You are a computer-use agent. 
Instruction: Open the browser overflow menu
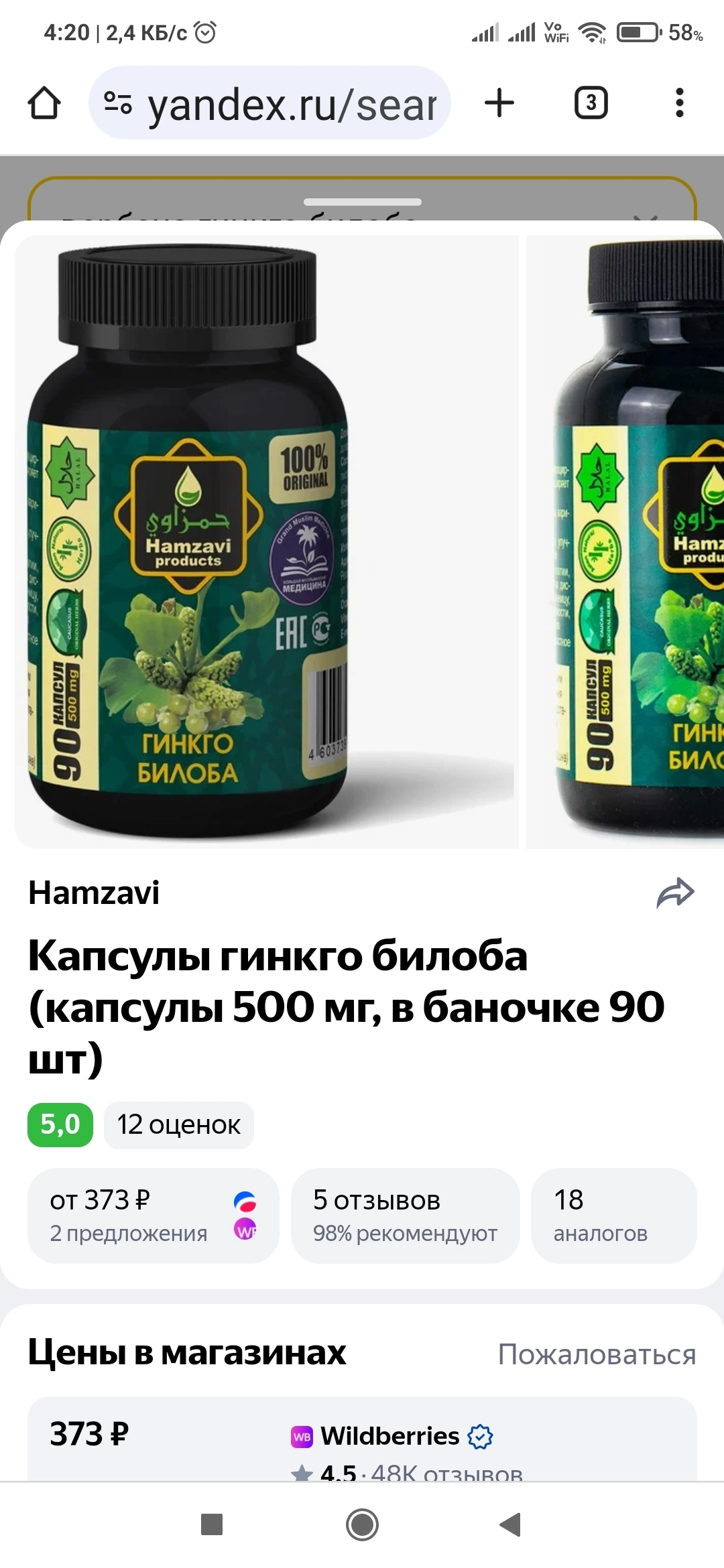click(x=680, y=103)
